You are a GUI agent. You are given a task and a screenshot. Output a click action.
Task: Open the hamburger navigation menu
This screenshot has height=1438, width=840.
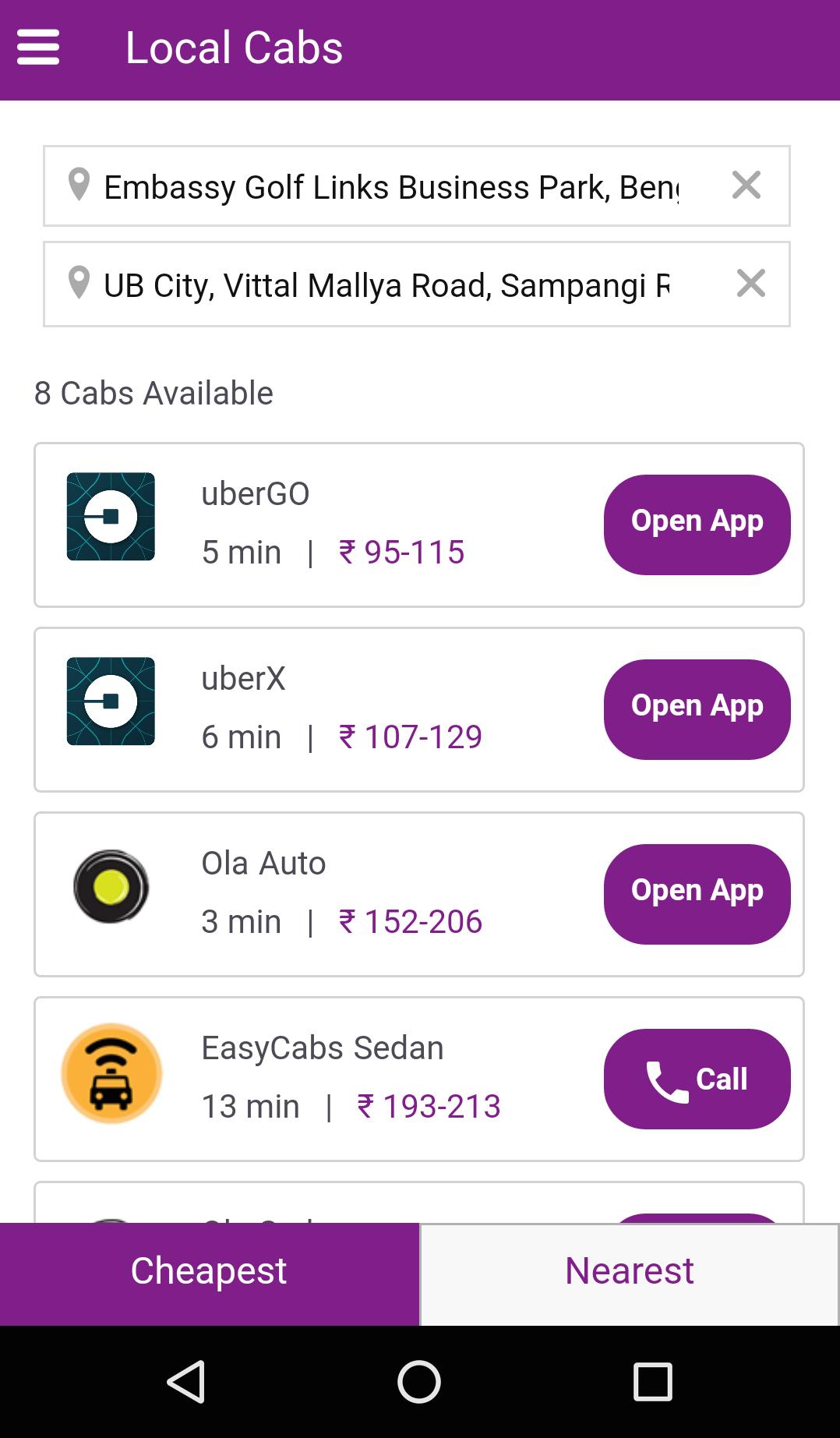coord(38,48)
